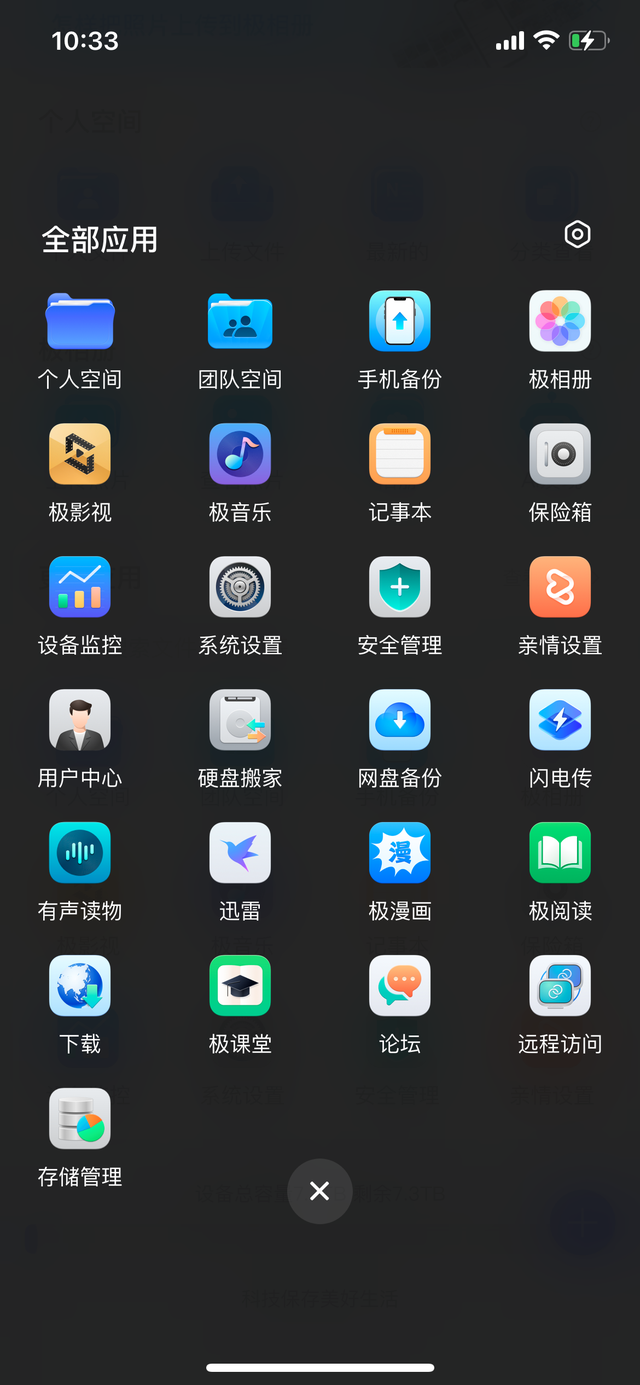Open 极相册 photo app
Viewport: 640px width, 1385px height.
(560, 322)
